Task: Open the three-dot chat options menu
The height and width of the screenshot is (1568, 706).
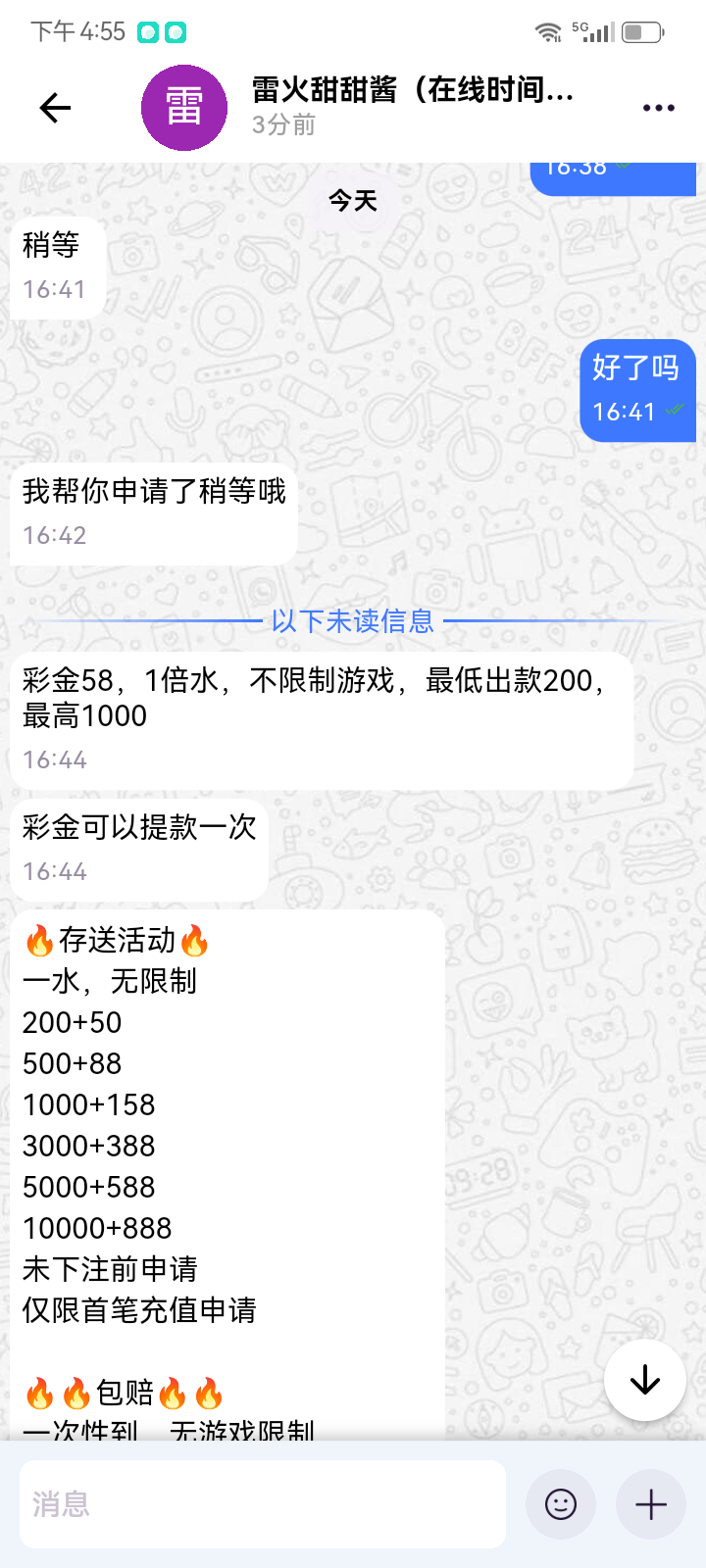Action: 658,108
